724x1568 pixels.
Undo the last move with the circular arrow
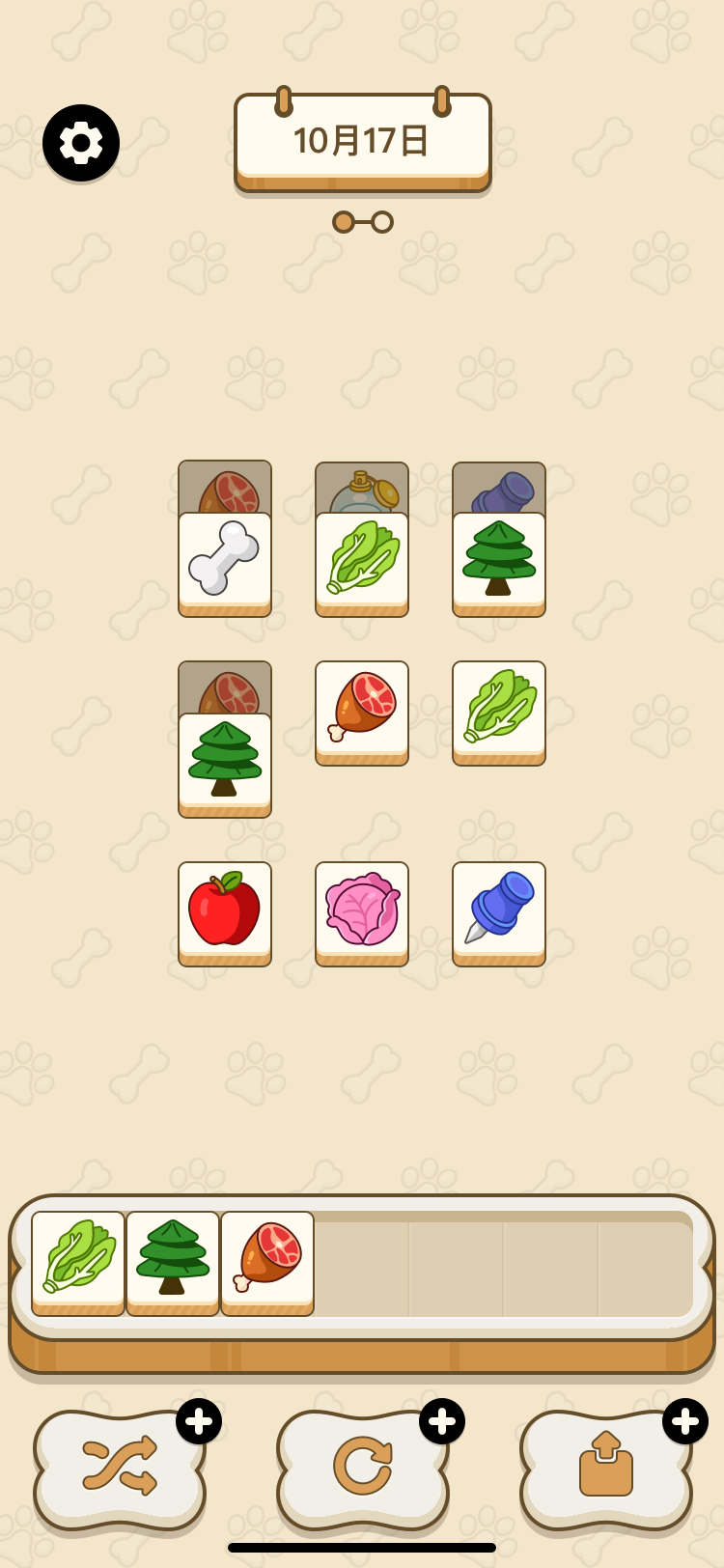pyautogui.click(x=363, y=1468)
